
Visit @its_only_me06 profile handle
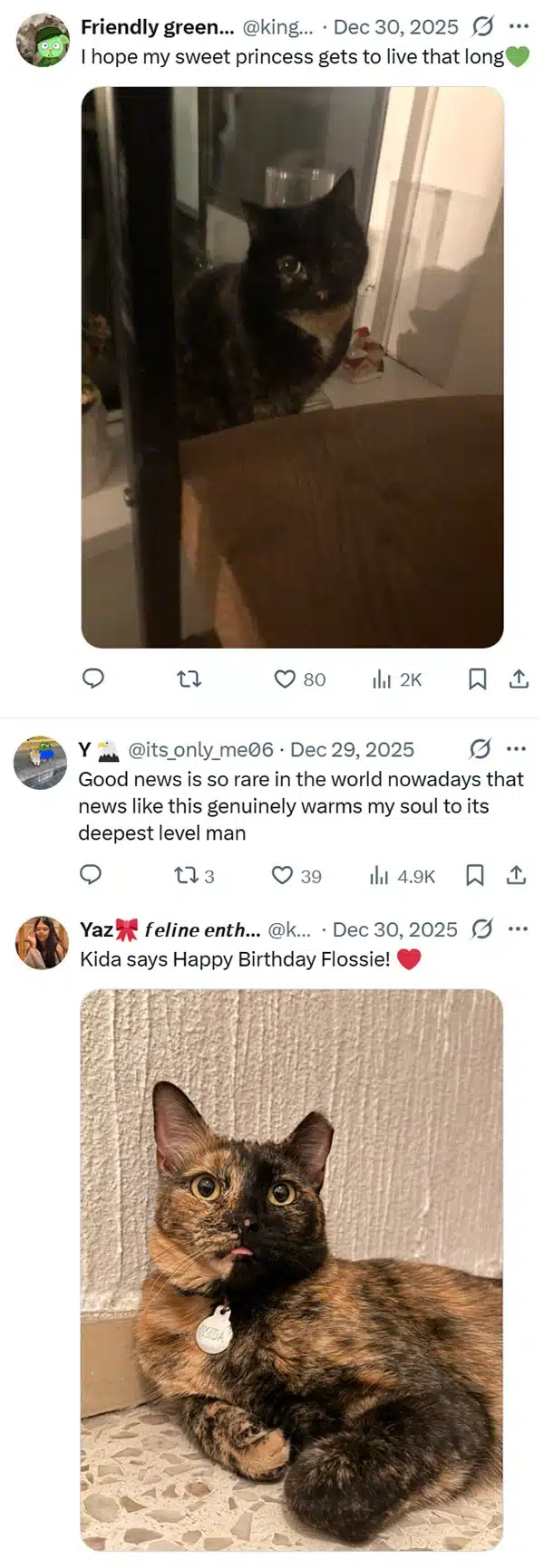pyautogui.click(x=200, y=749)
